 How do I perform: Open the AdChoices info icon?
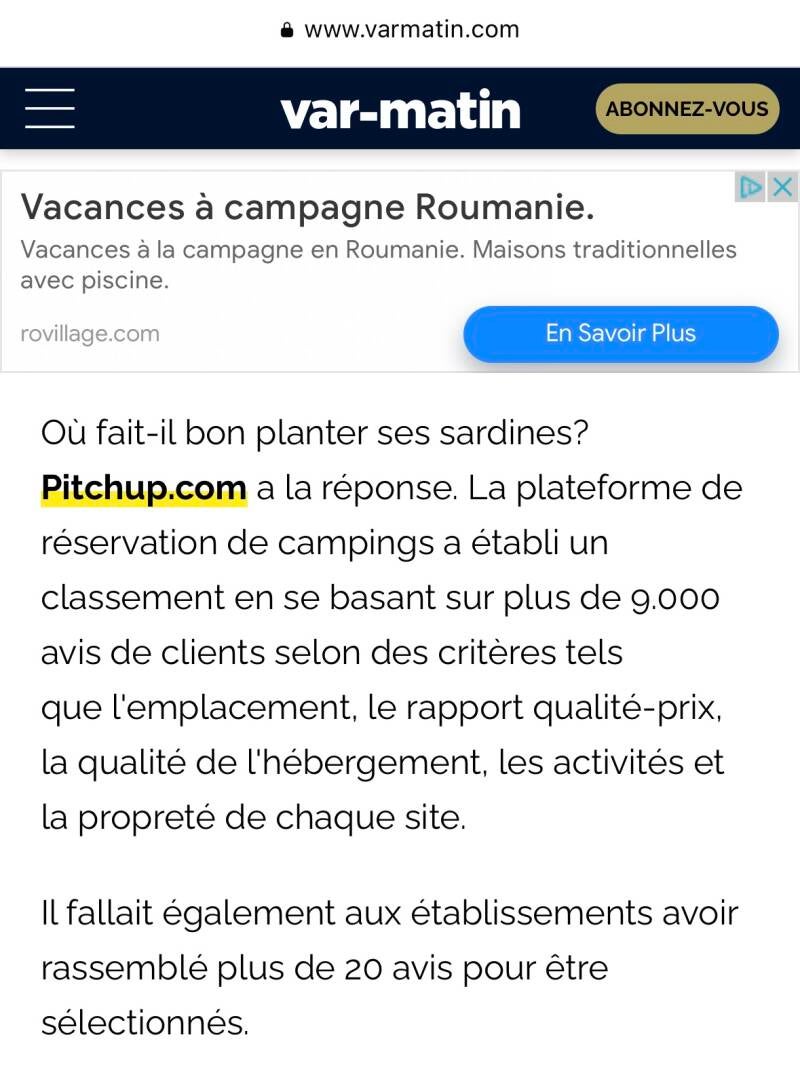pyautogui.click(x=750, y=187)
